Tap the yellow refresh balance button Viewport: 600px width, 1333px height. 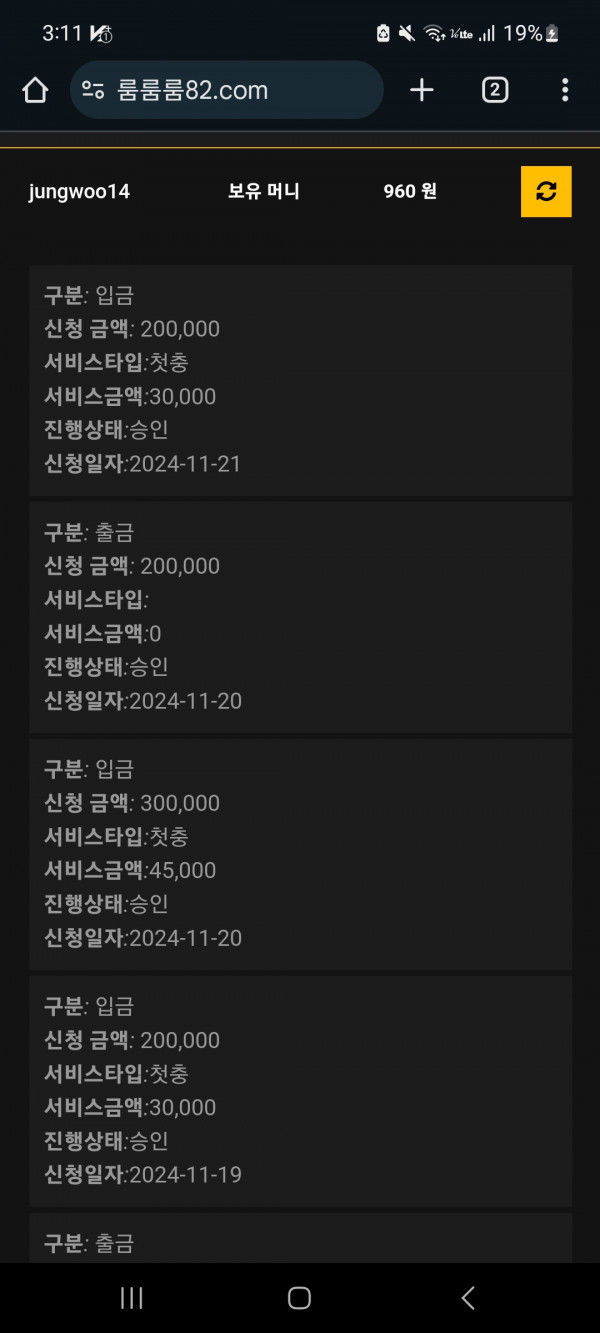546,191
